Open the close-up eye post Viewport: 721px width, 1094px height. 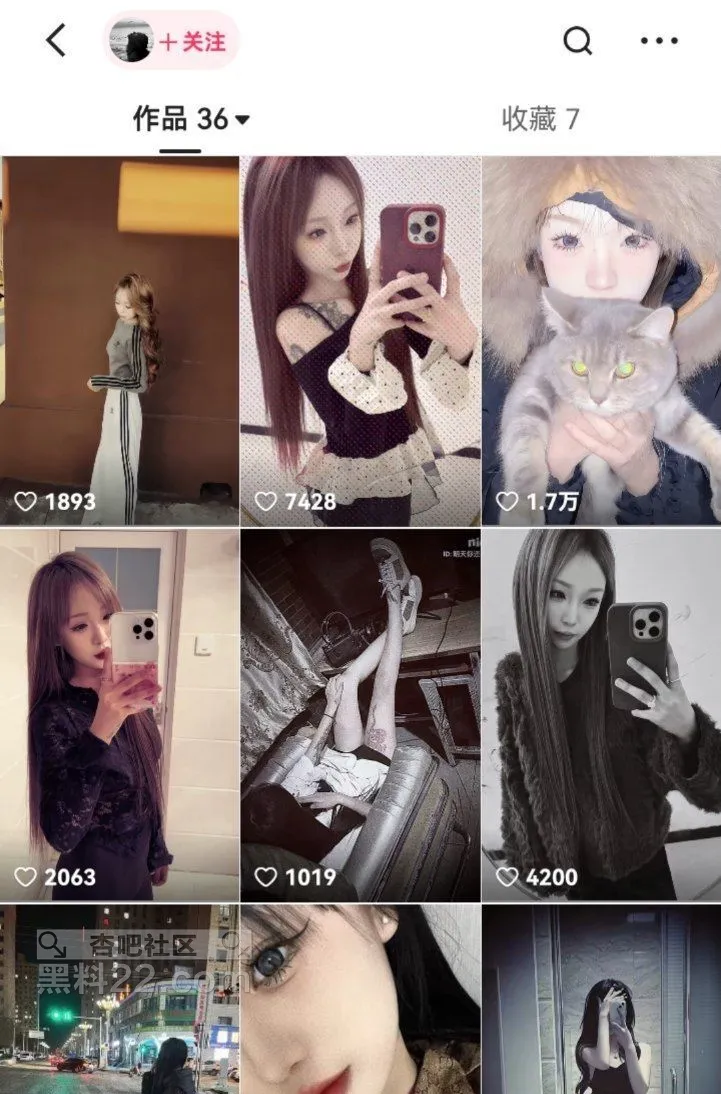tap(360, 1000)
